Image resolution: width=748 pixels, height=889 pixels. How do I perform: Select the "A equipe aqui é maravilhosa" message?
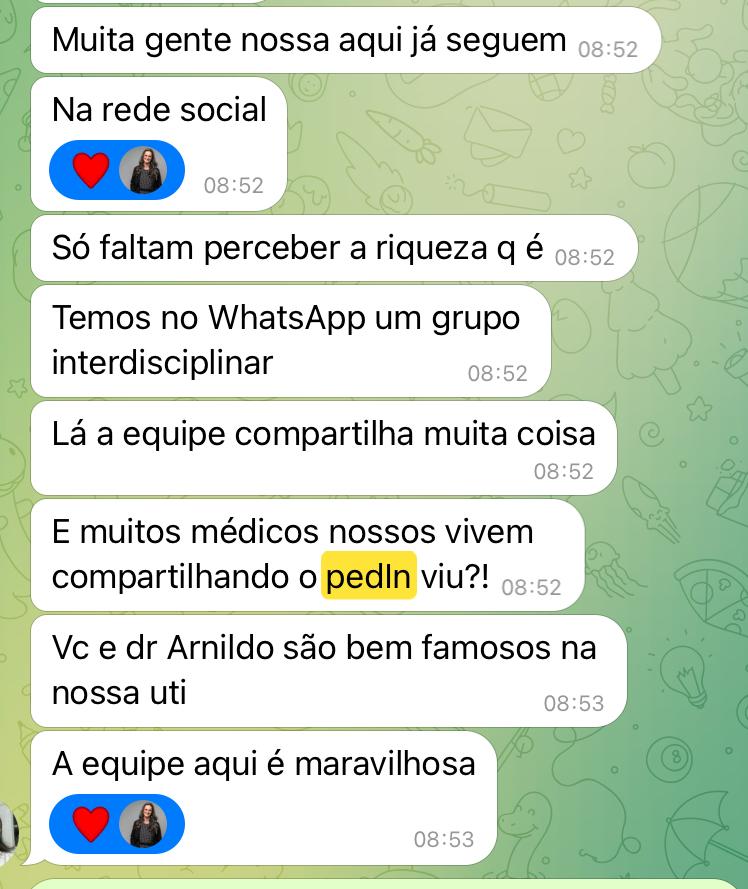point(265,763)
